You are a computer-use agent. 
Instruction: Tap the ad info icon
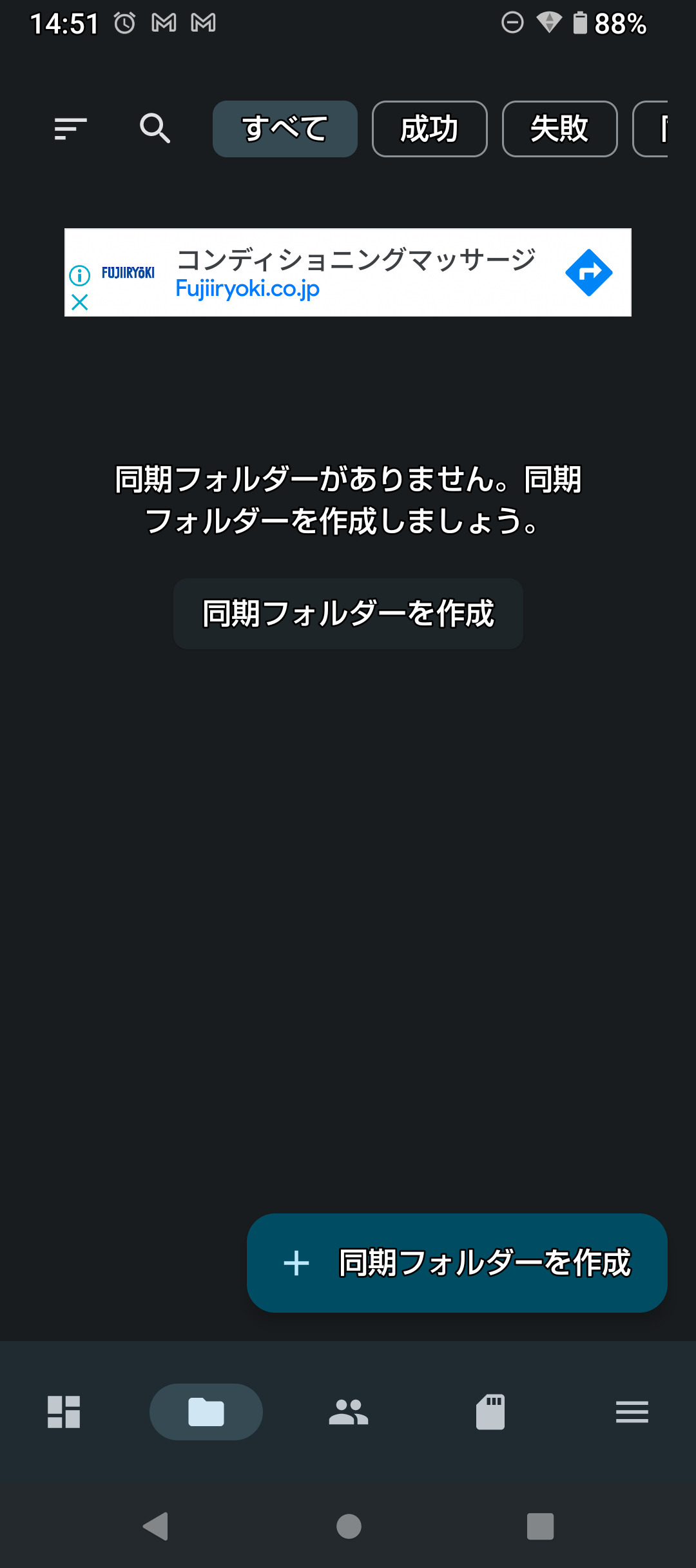[x=80, y=275]
